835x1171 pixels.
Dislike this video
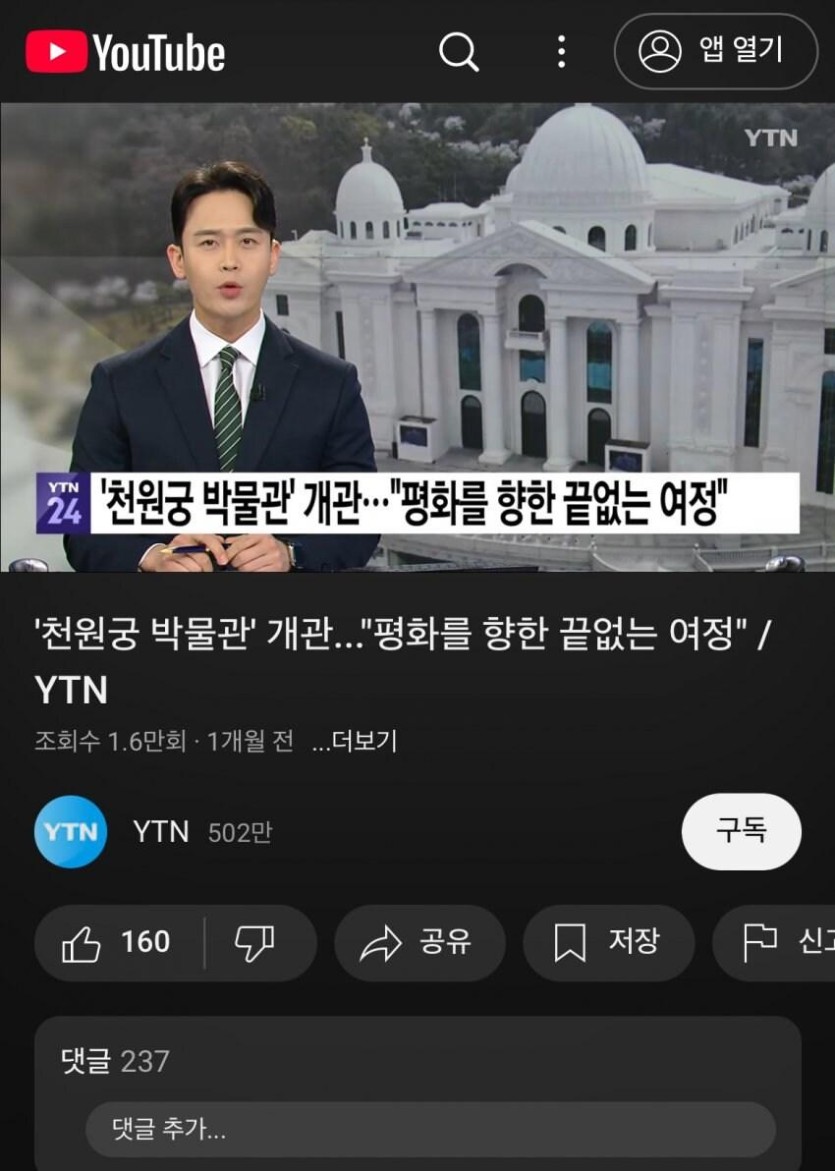coord(254,943)
